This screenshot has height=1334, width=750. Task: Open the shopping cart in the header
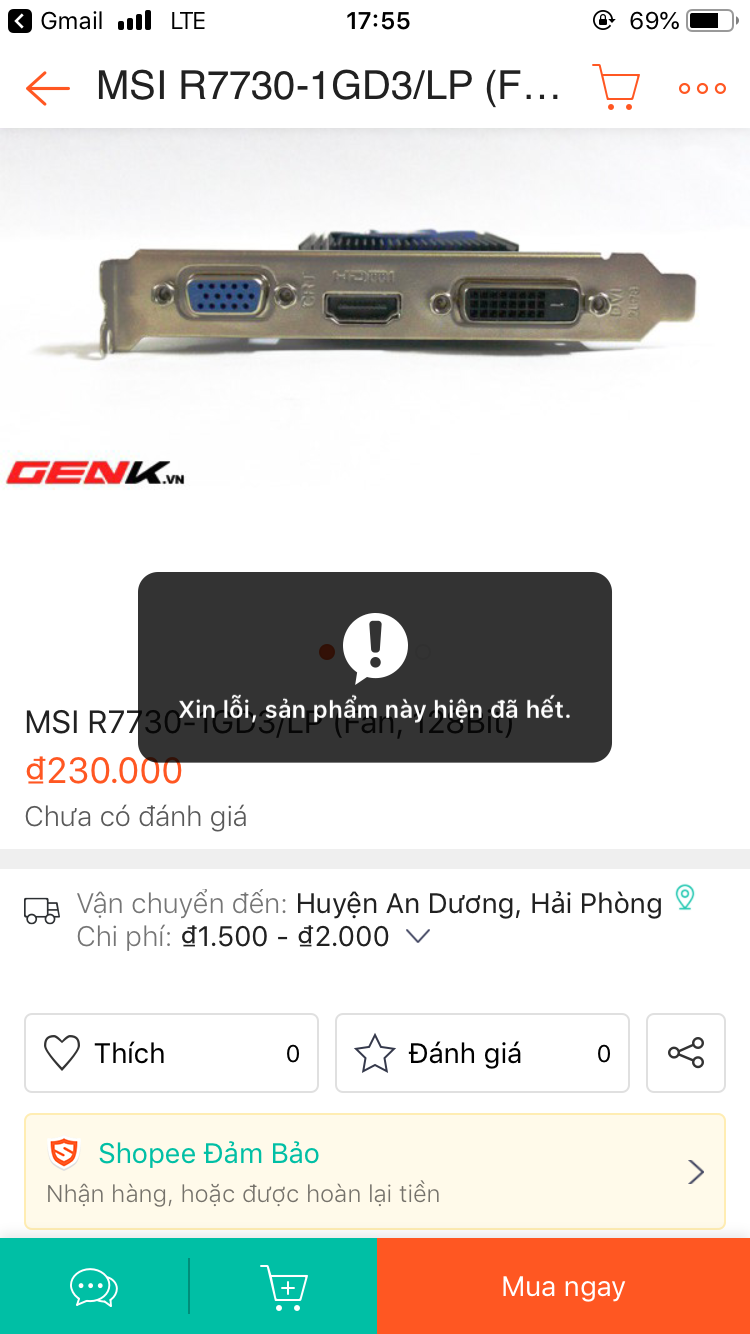click(x=616, y=87)
